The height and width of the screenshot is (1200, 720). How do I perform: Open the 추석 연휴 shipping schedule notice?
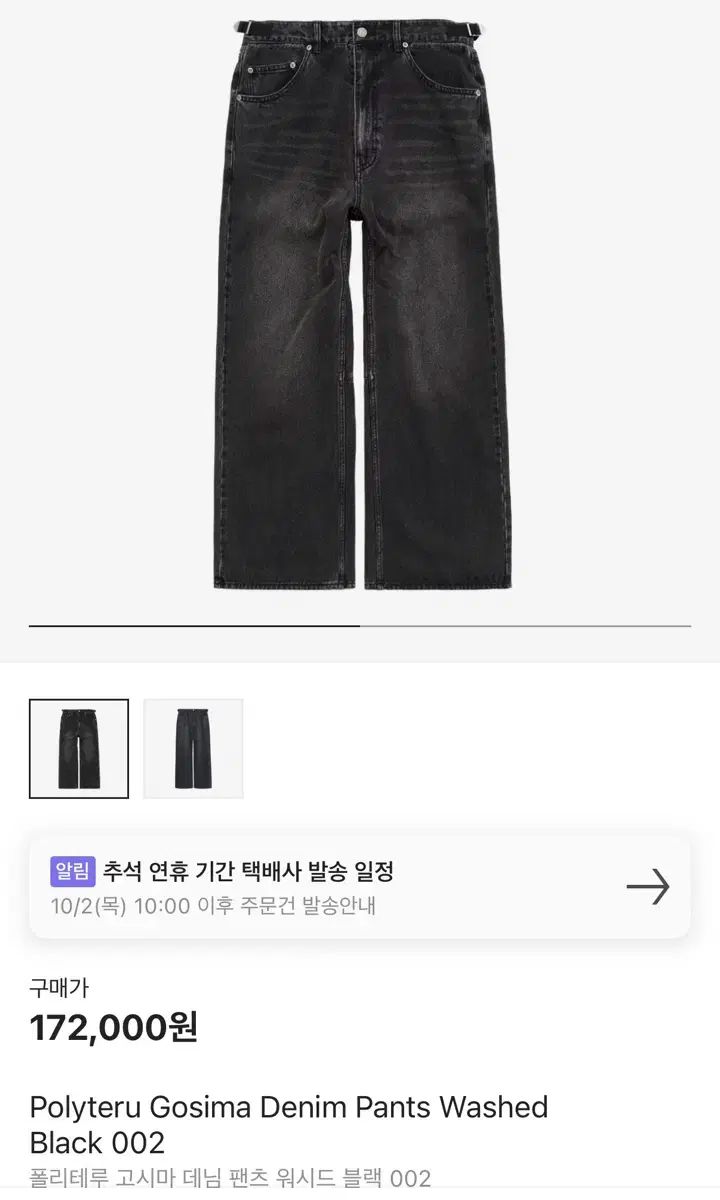(x=359, y=887)
